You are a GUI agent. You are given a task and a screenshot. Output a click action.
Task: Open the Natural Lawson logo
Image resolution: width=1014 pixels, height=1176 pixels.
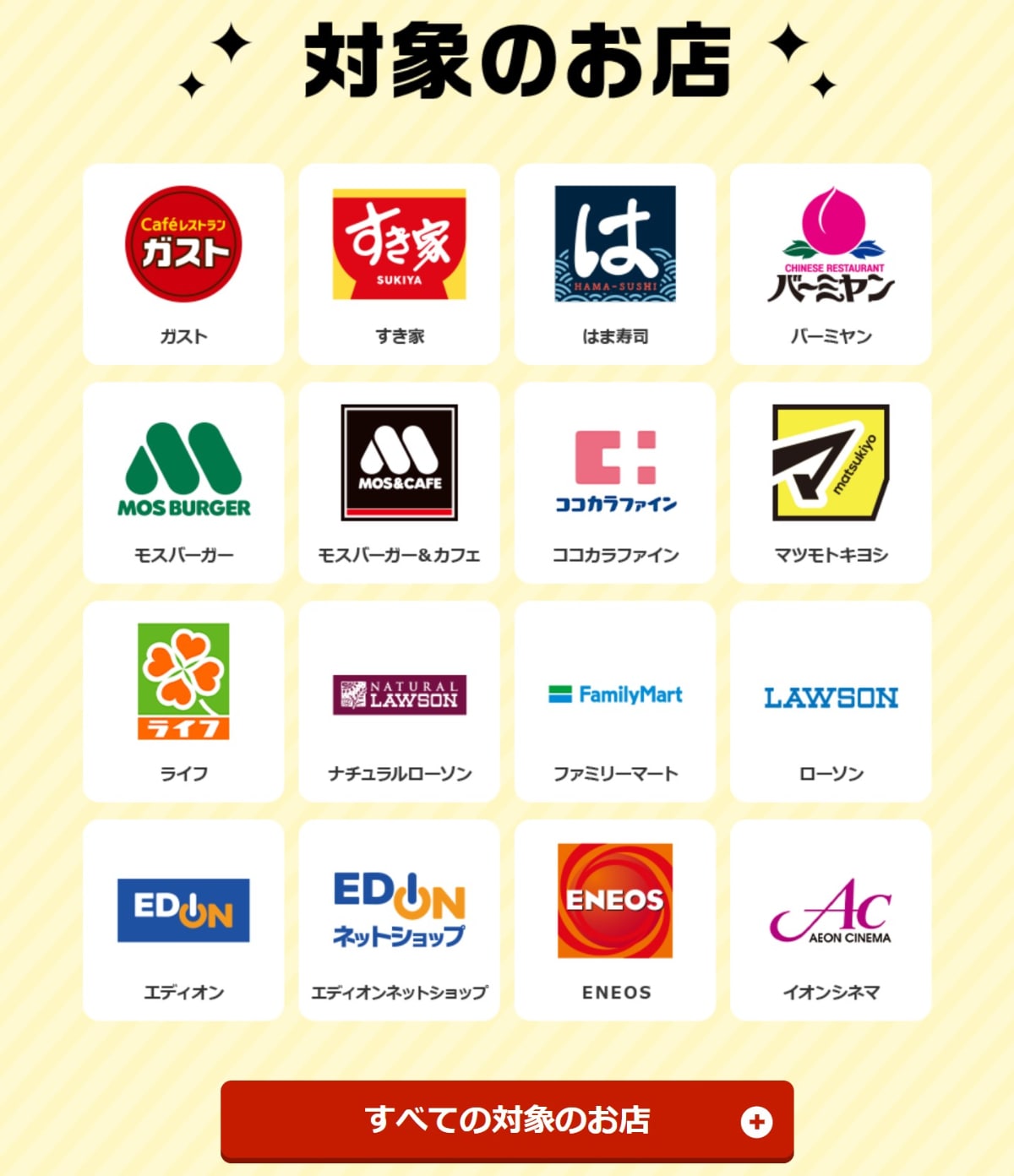pos(399,693)
